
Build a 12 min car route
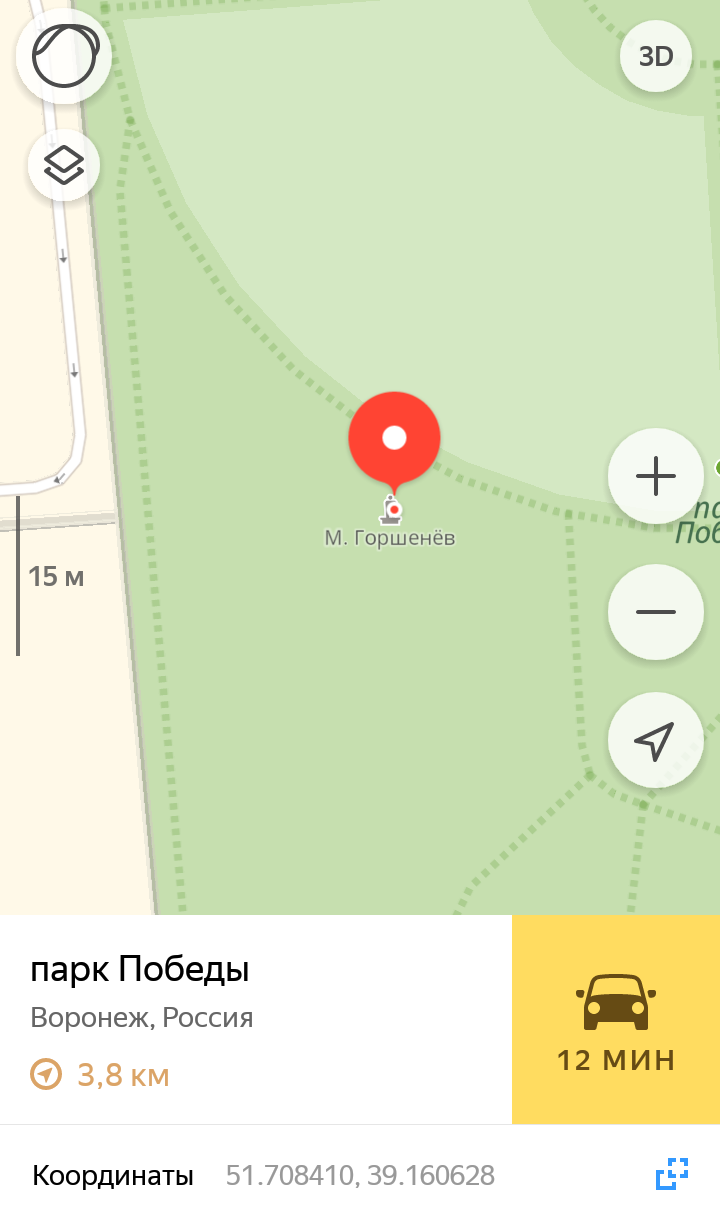[616, 1019]
